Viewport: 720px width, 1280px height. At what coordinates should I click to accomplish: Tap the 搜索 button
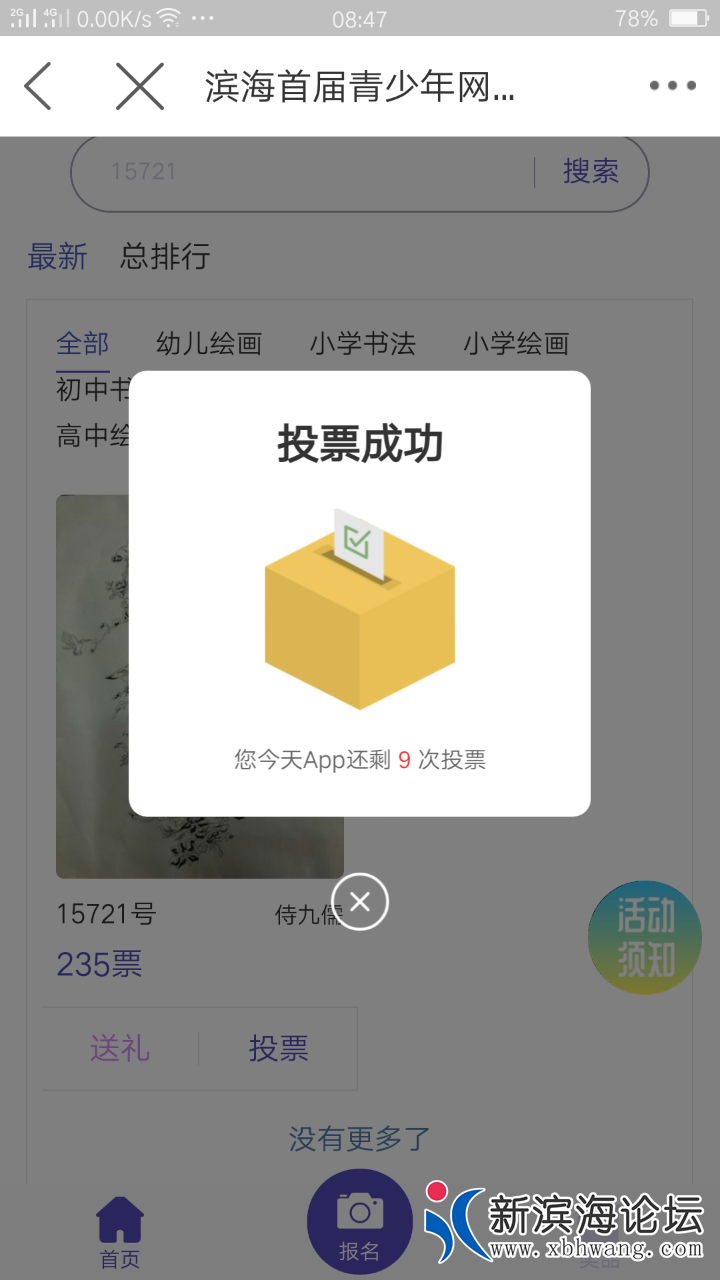pos(590,172)
